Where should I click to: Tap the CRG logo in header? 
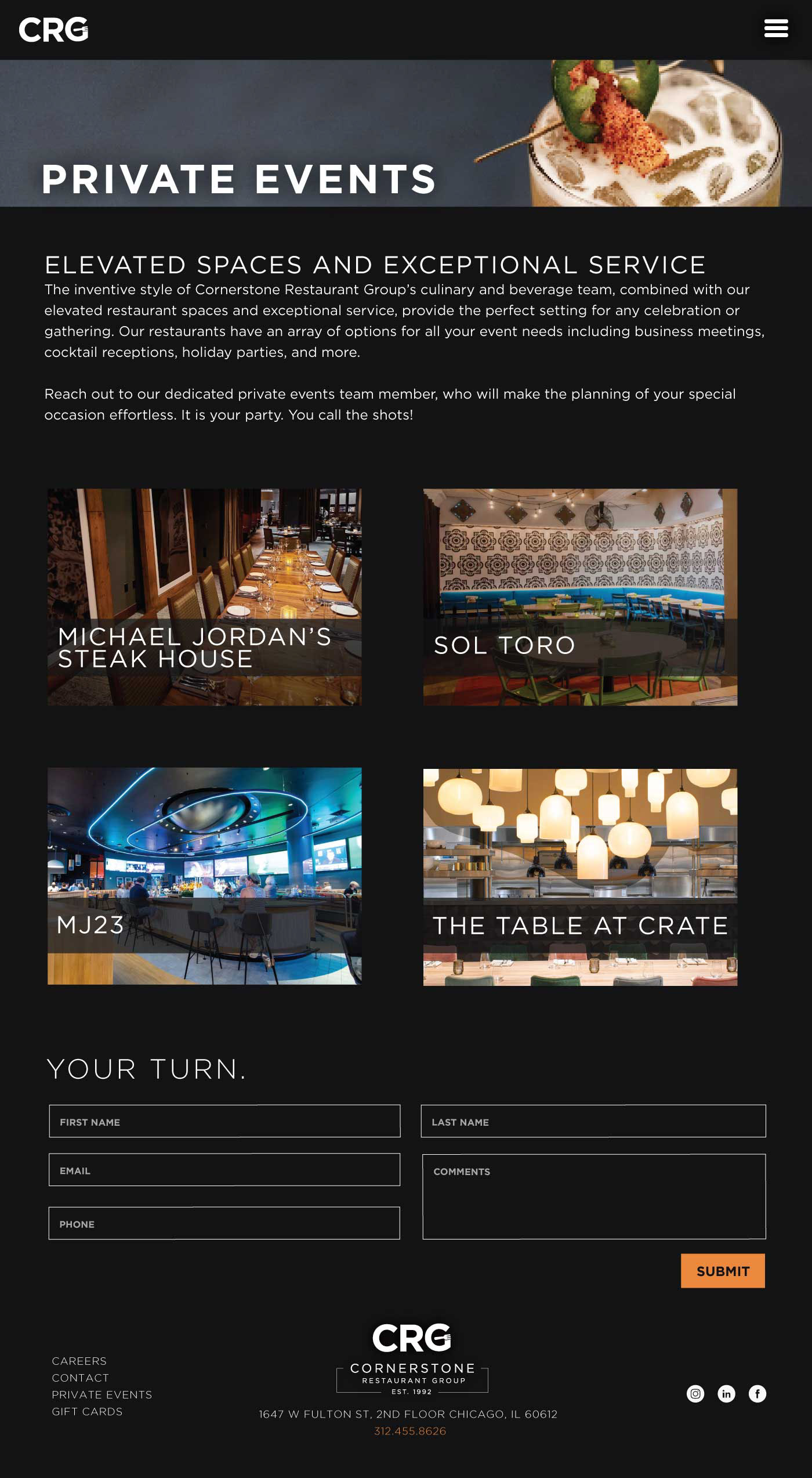click(53, 30)
